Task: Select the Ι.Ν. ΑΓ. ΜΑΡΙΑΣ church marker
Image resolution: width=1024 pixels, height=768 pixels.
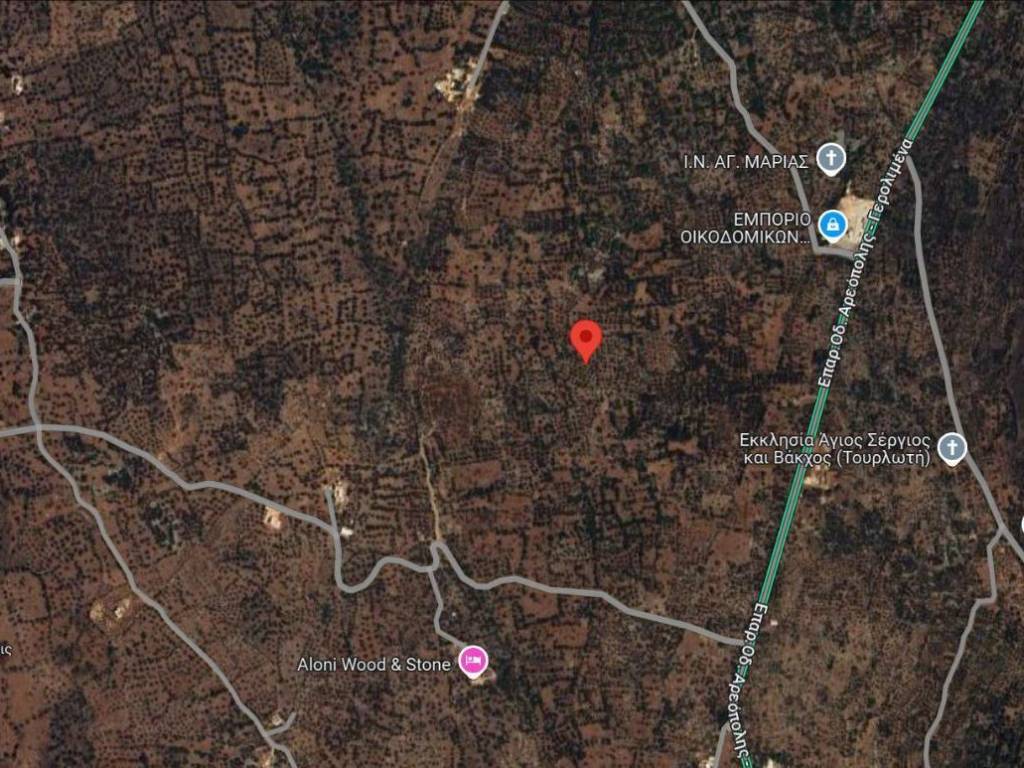Action: [x=830, y=158]
